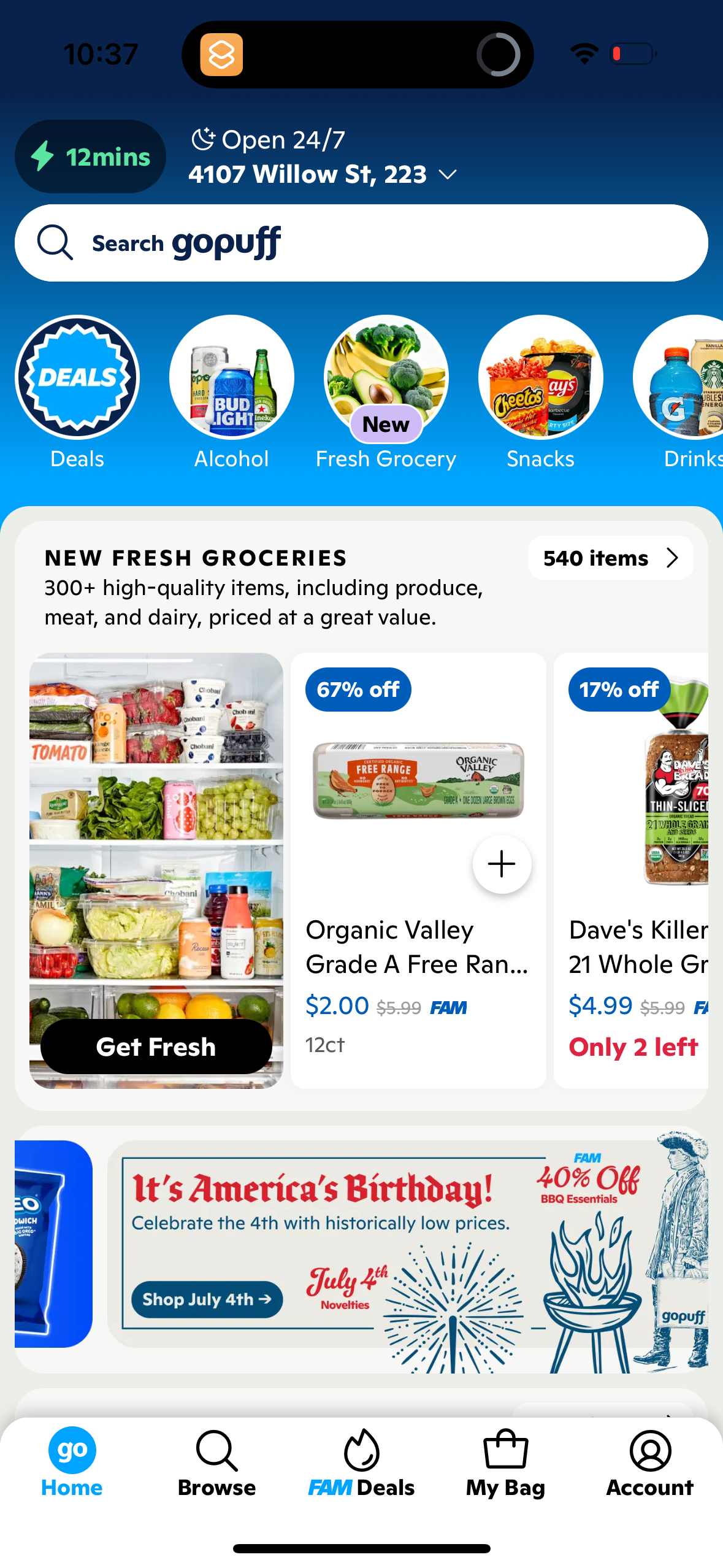Tap the Search gopuff input field
723x1568 pixels.
(x=361, y=242)
